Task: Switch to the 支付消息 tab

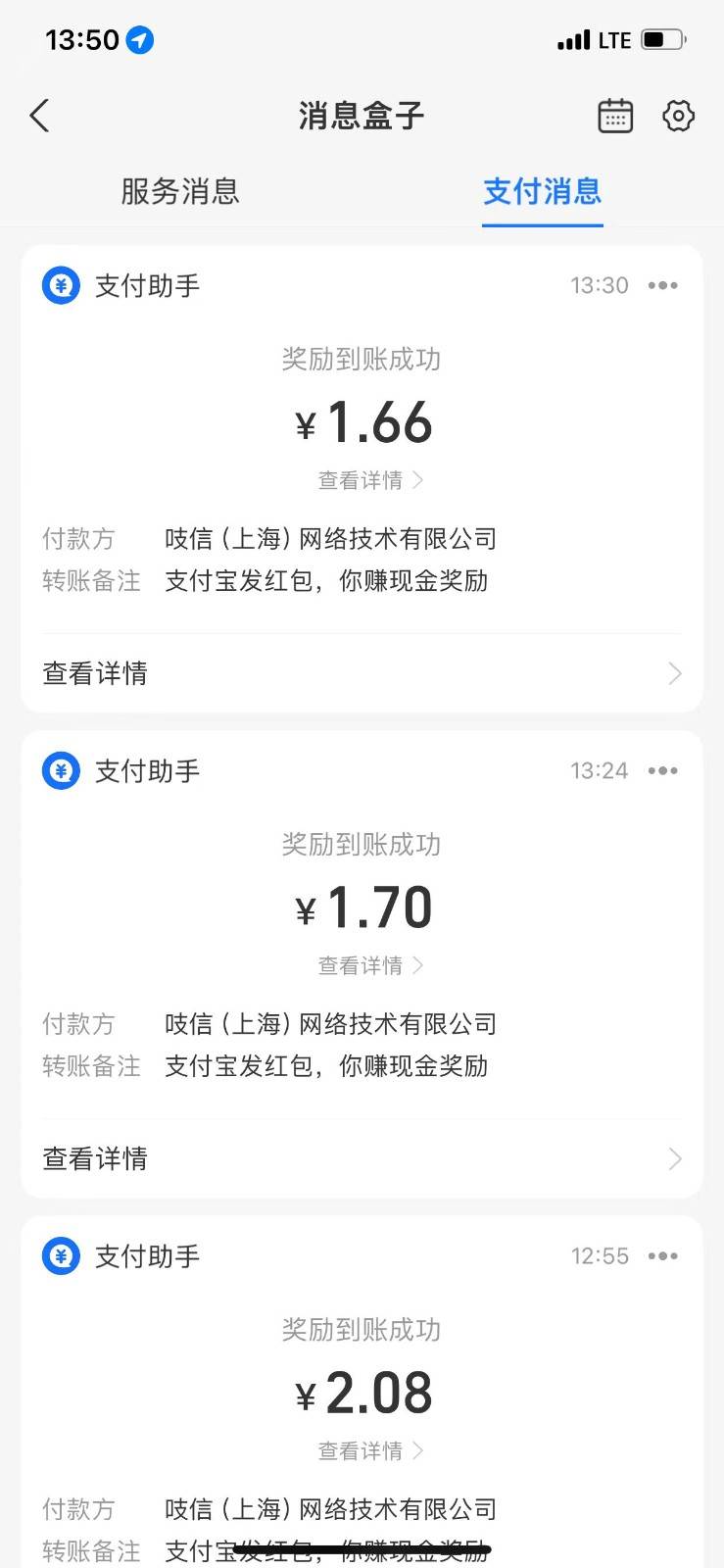Action: coord(542,192)
